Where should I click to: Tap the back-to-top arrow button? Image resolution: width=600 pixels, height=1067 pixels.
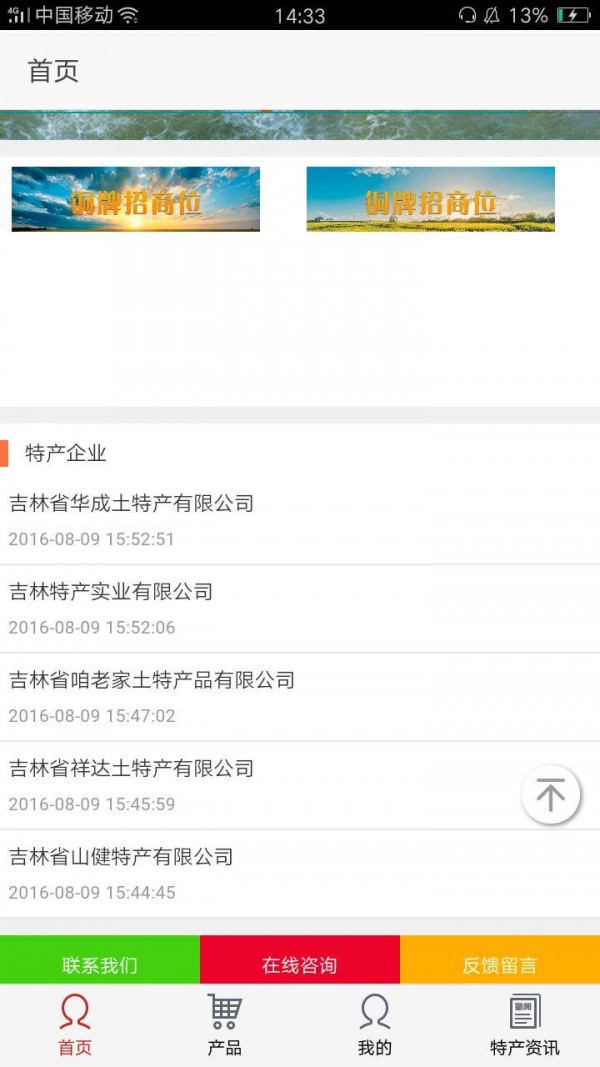(550, 795)
